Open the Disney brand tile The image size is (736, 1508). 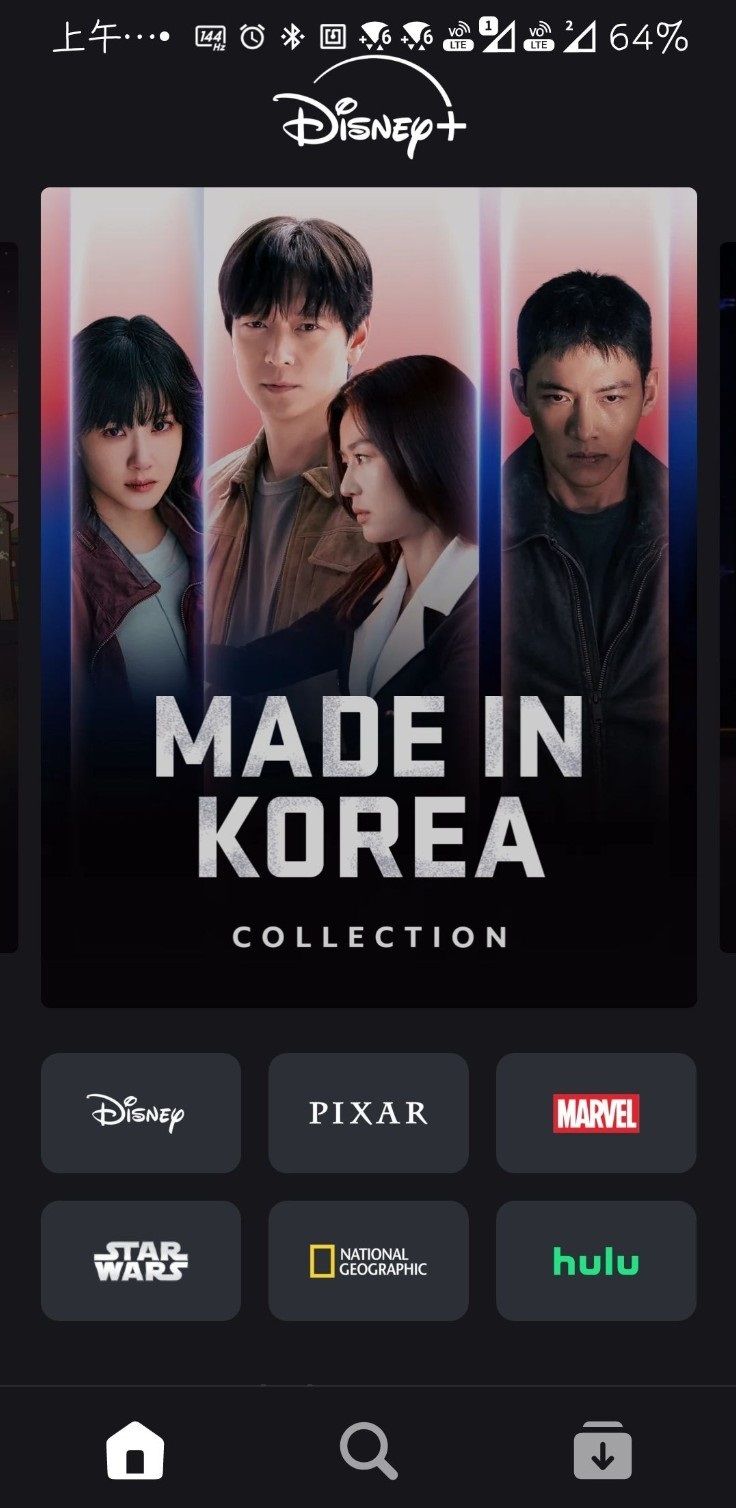tap(141, 1112)
